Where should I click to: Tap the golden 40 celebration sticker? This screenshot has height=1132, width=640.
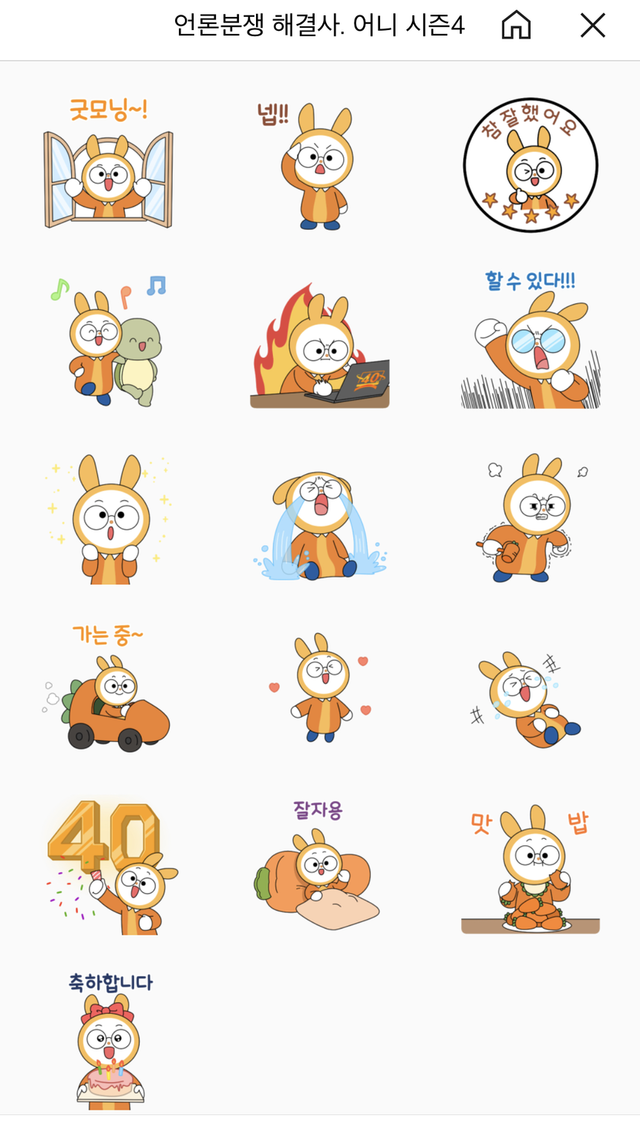point(112,867)
